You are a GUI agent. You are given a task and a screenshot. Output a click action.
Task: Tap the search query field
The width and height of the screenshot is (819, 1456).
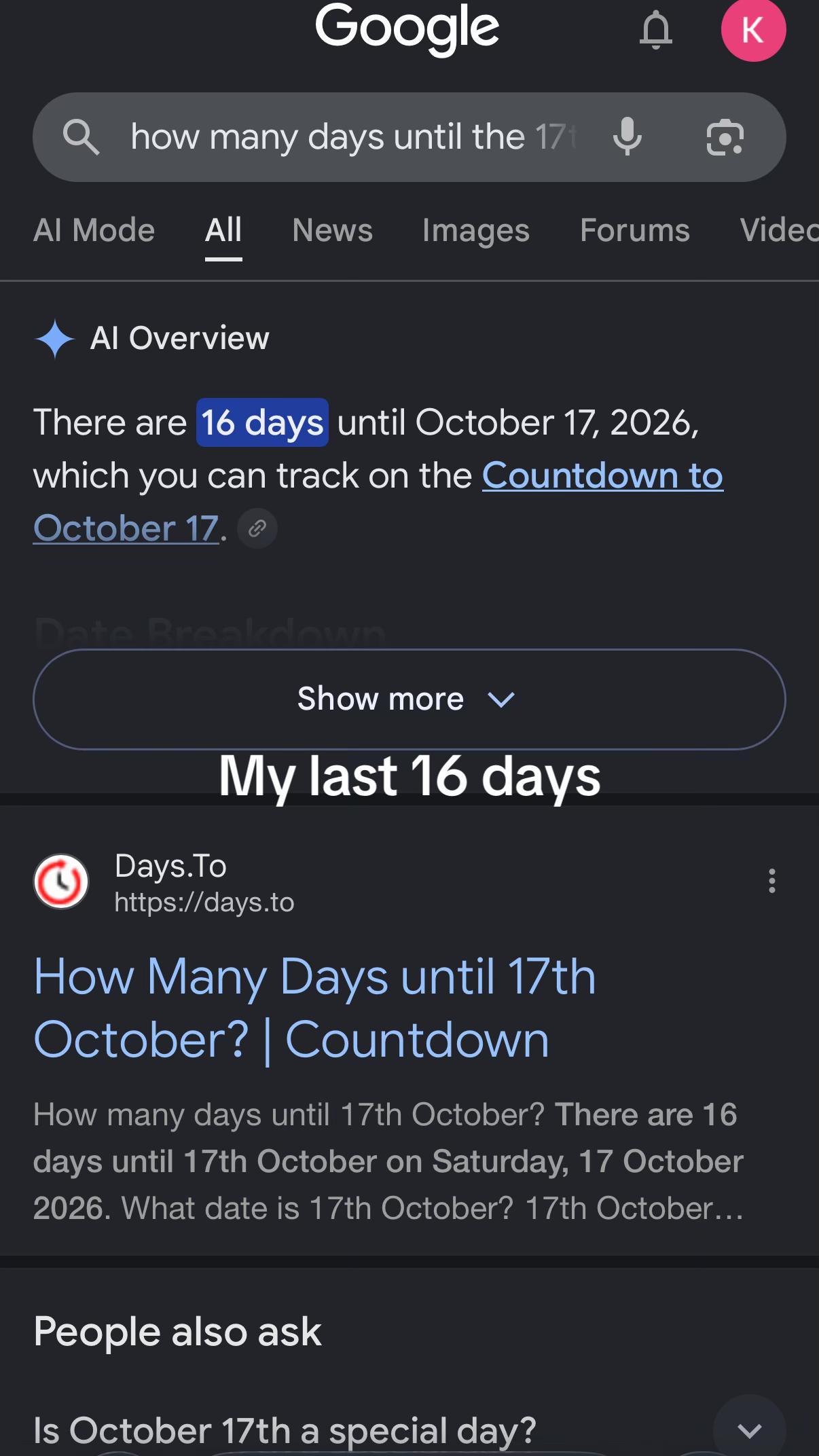point(353,137)
